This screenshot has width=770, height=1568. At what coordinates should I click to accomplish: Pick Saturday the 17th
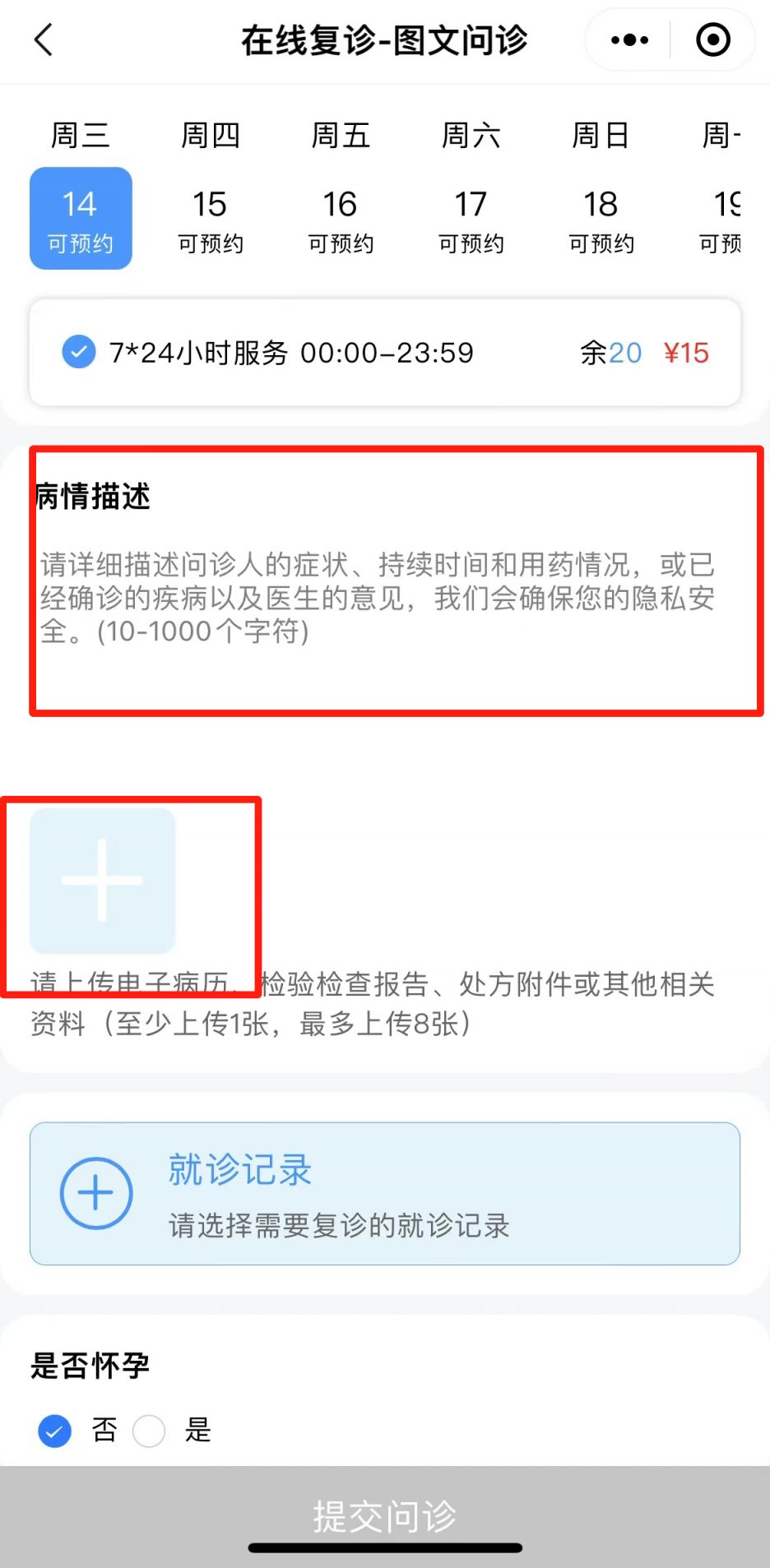click(471, 218)
